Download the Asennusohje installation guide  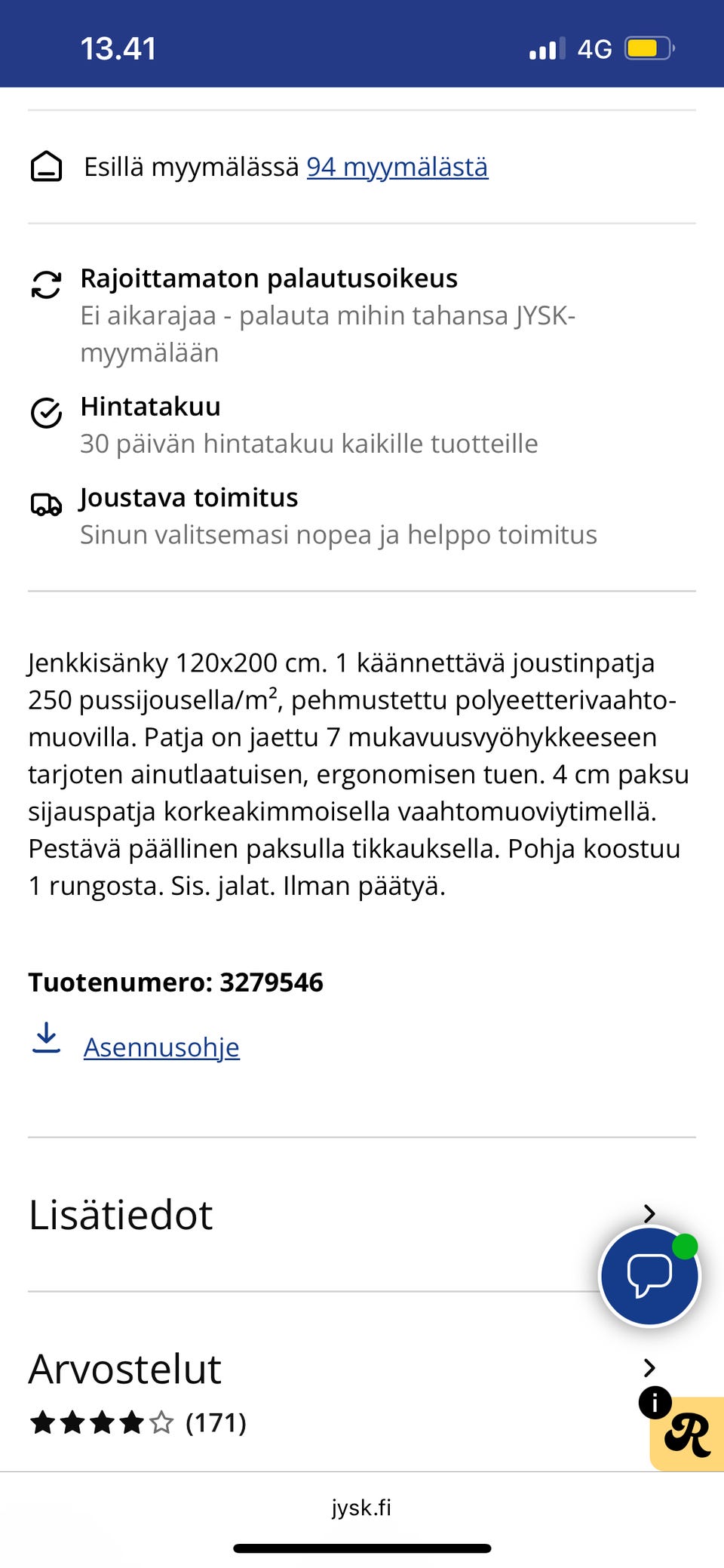click(x=160, y=1047)
